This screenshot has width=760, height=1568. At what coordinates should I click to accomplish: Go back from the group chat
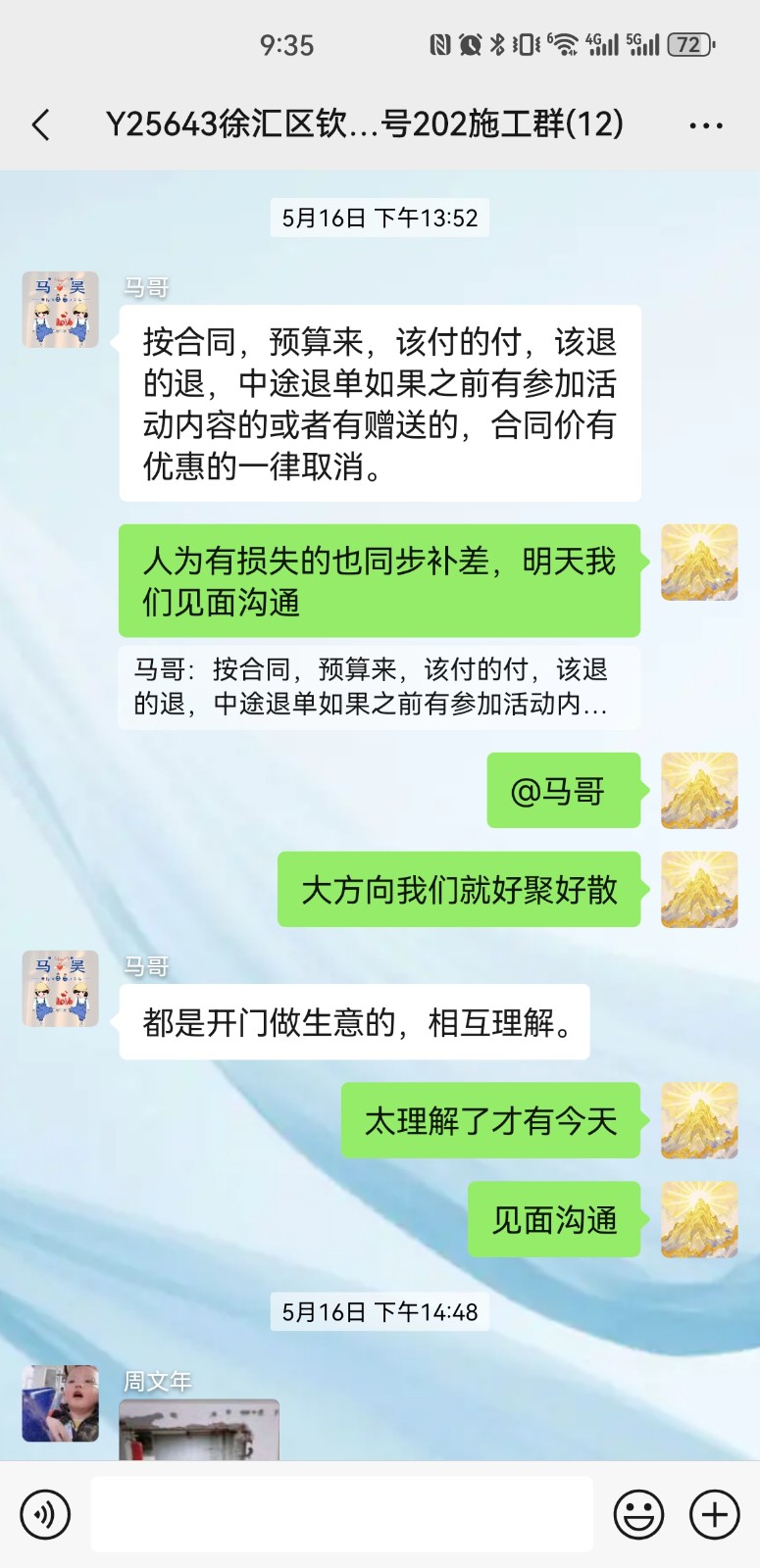click(41, 125)
